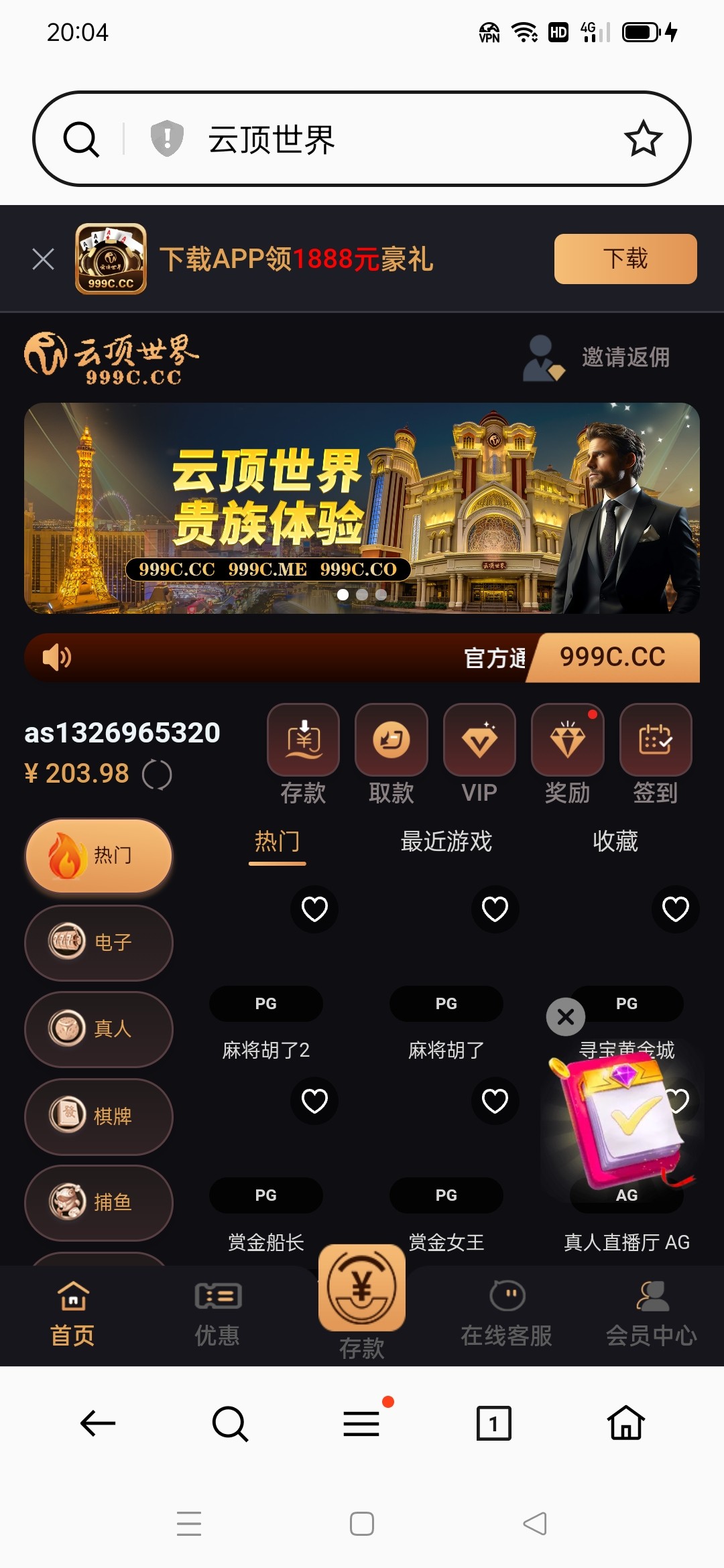
Task: Close the floating check-in notebook popup
Action: (566, 1017)
